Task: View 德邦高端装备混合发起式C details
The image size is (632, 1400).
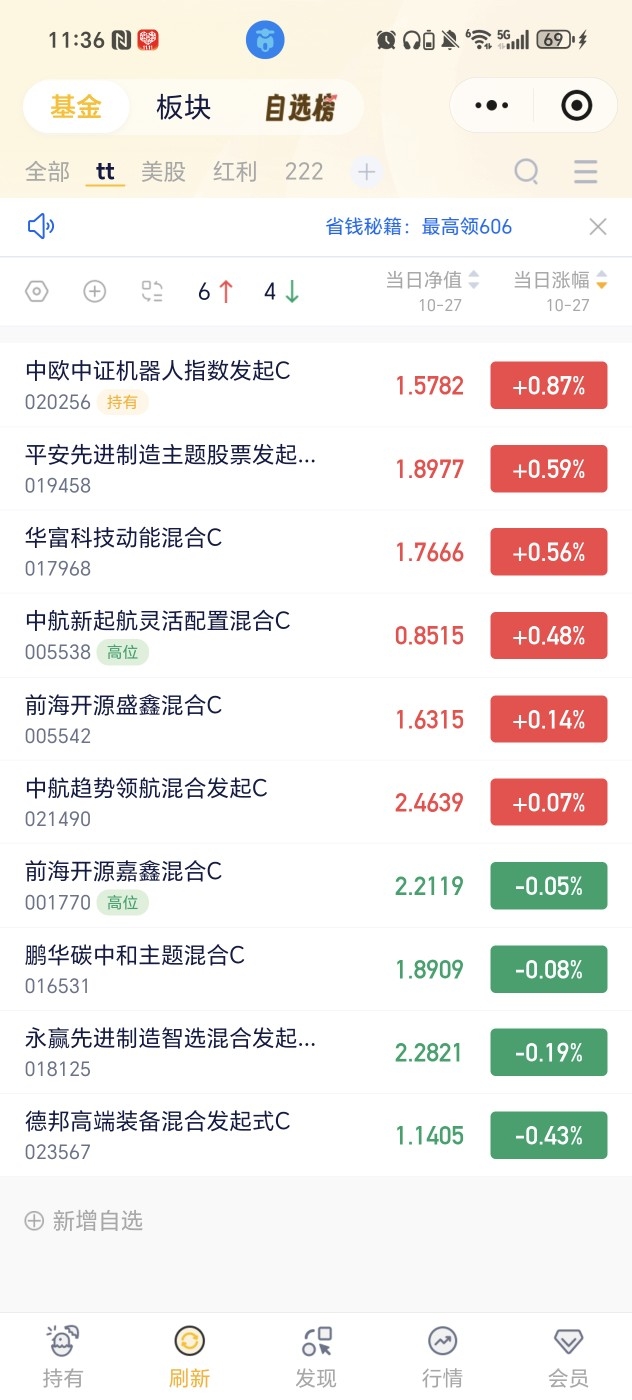Action: pos(158,1122)
